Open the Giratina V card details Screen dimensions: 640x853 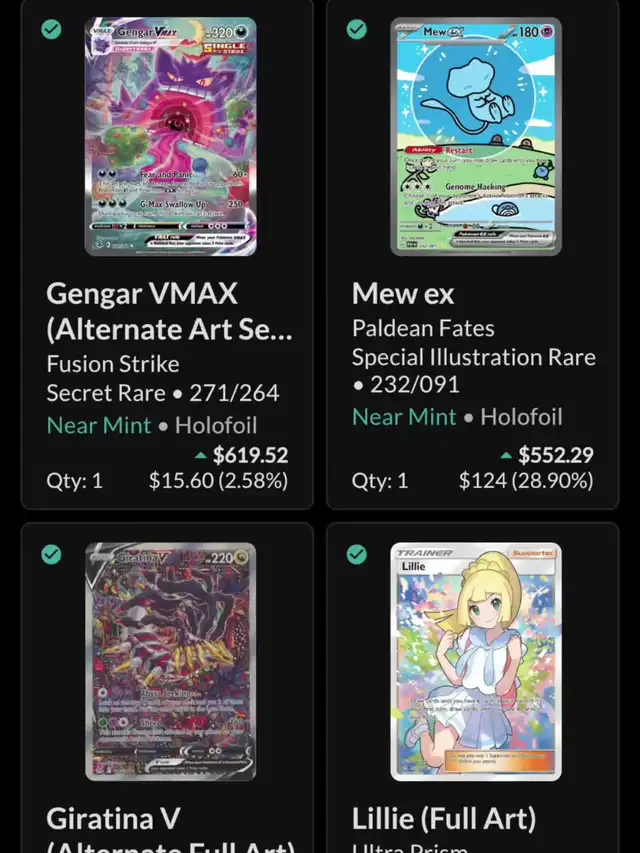170,661
